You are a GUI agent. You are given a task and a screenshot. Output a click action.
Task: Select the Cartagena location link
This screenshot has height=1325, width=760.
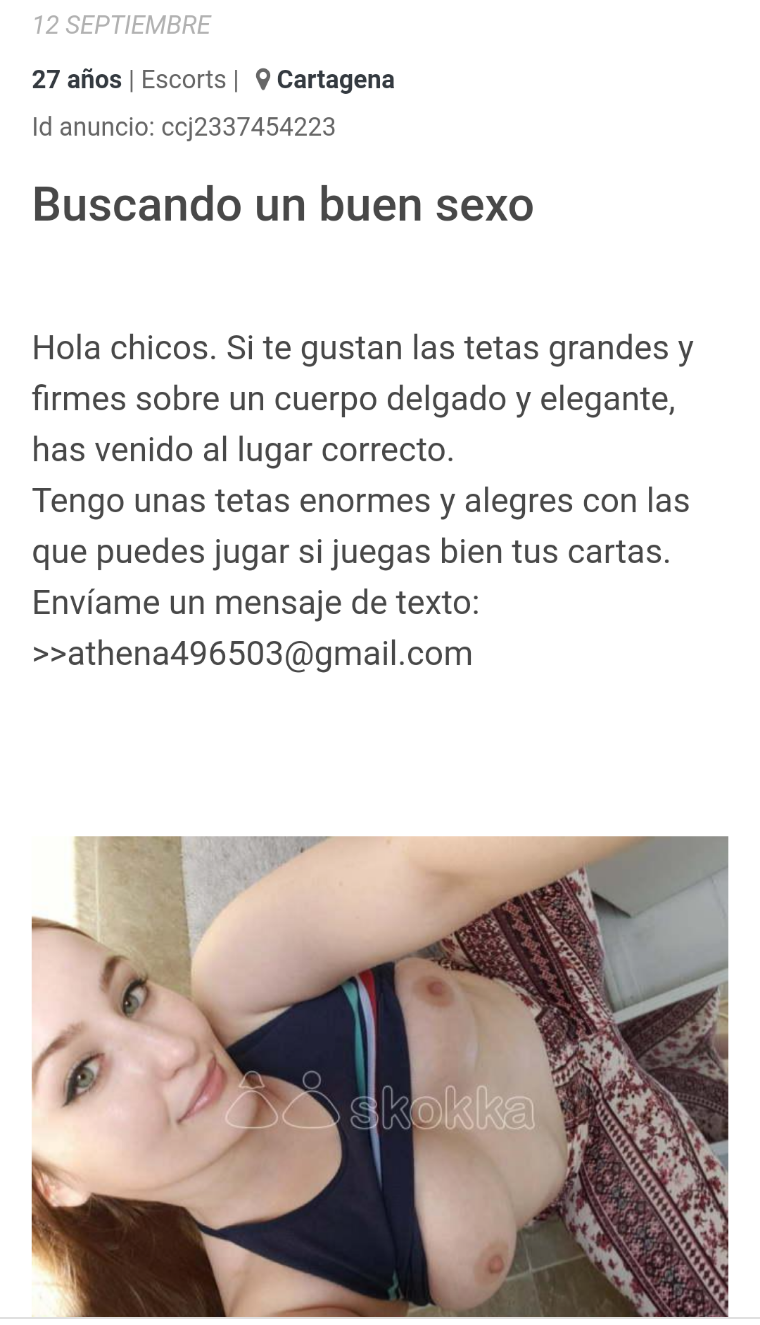(x=335, y=80)
